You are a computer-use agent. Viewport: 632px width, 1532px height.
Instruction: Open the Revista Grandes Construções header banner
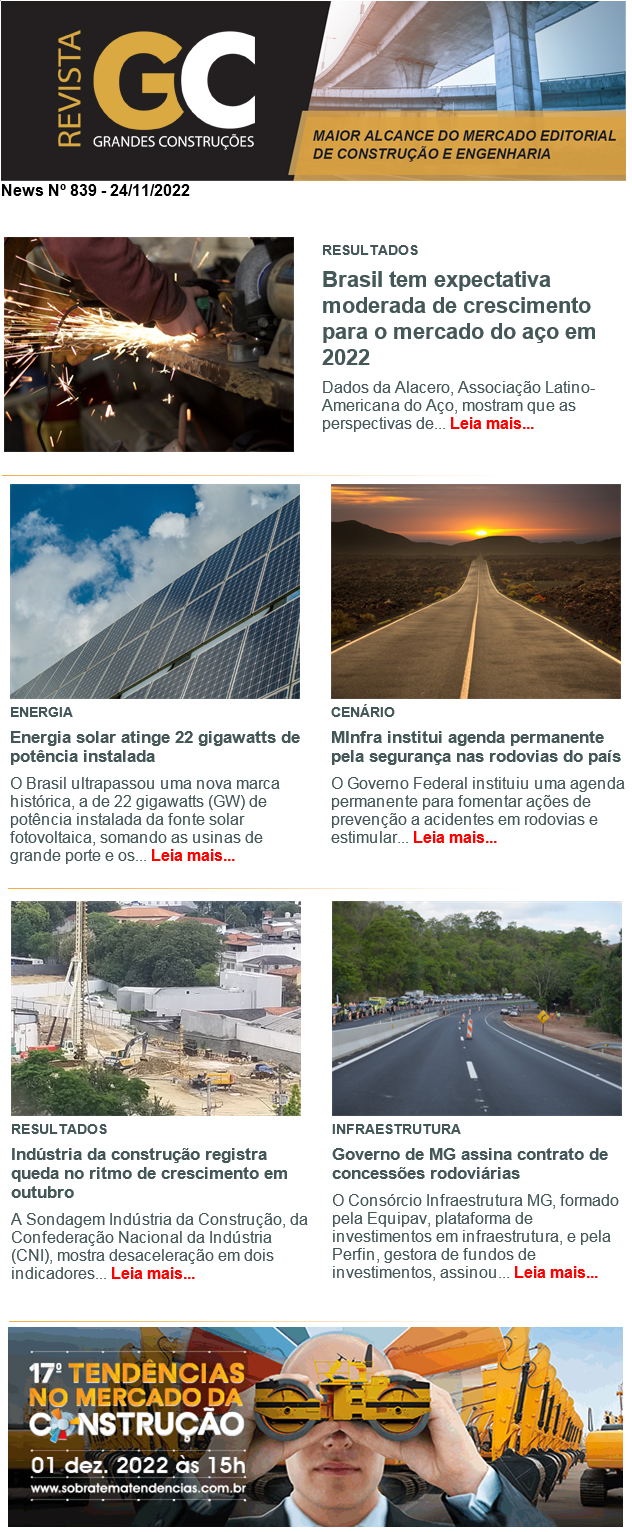point(314,90)
